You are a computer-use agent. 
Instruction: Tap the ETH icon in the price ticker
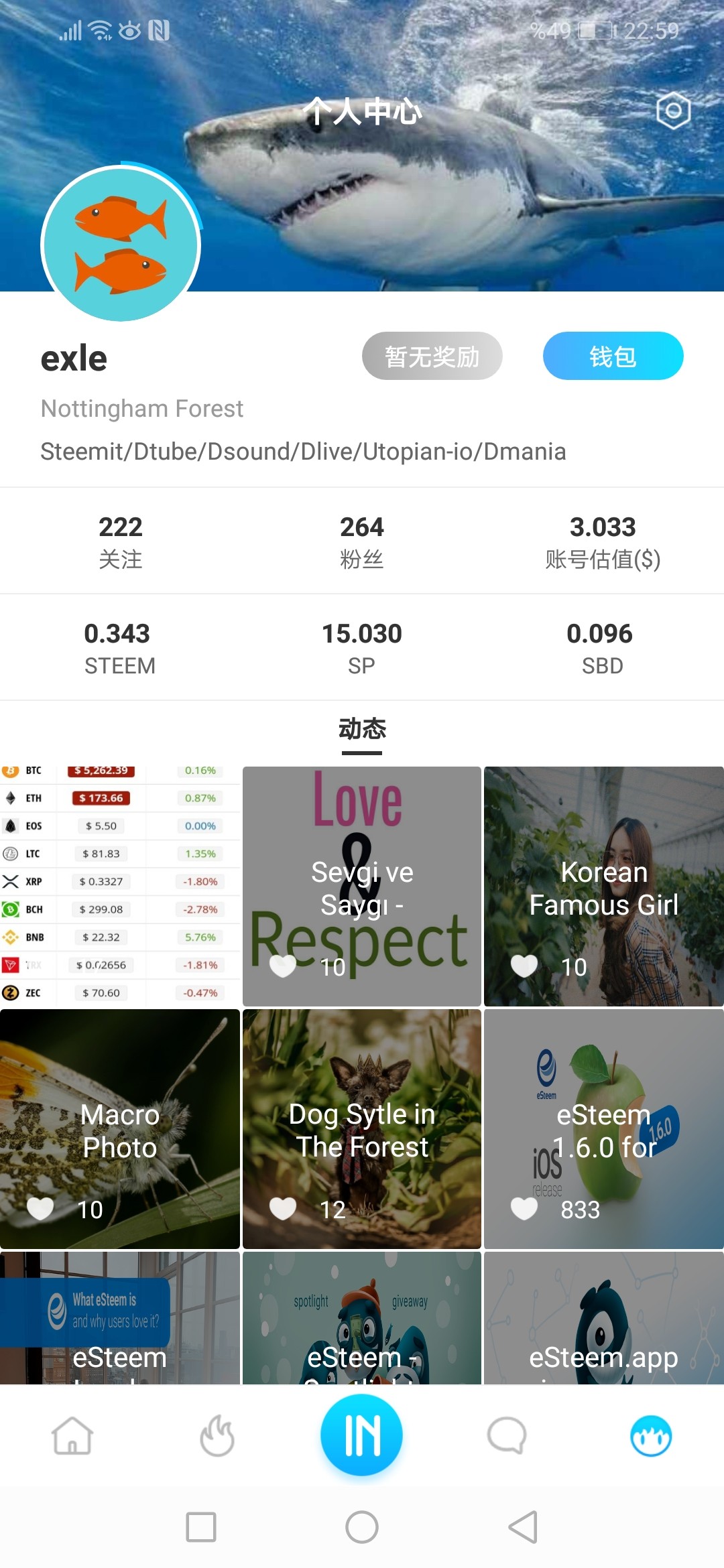pyautogui.click(x=12, y=798)
